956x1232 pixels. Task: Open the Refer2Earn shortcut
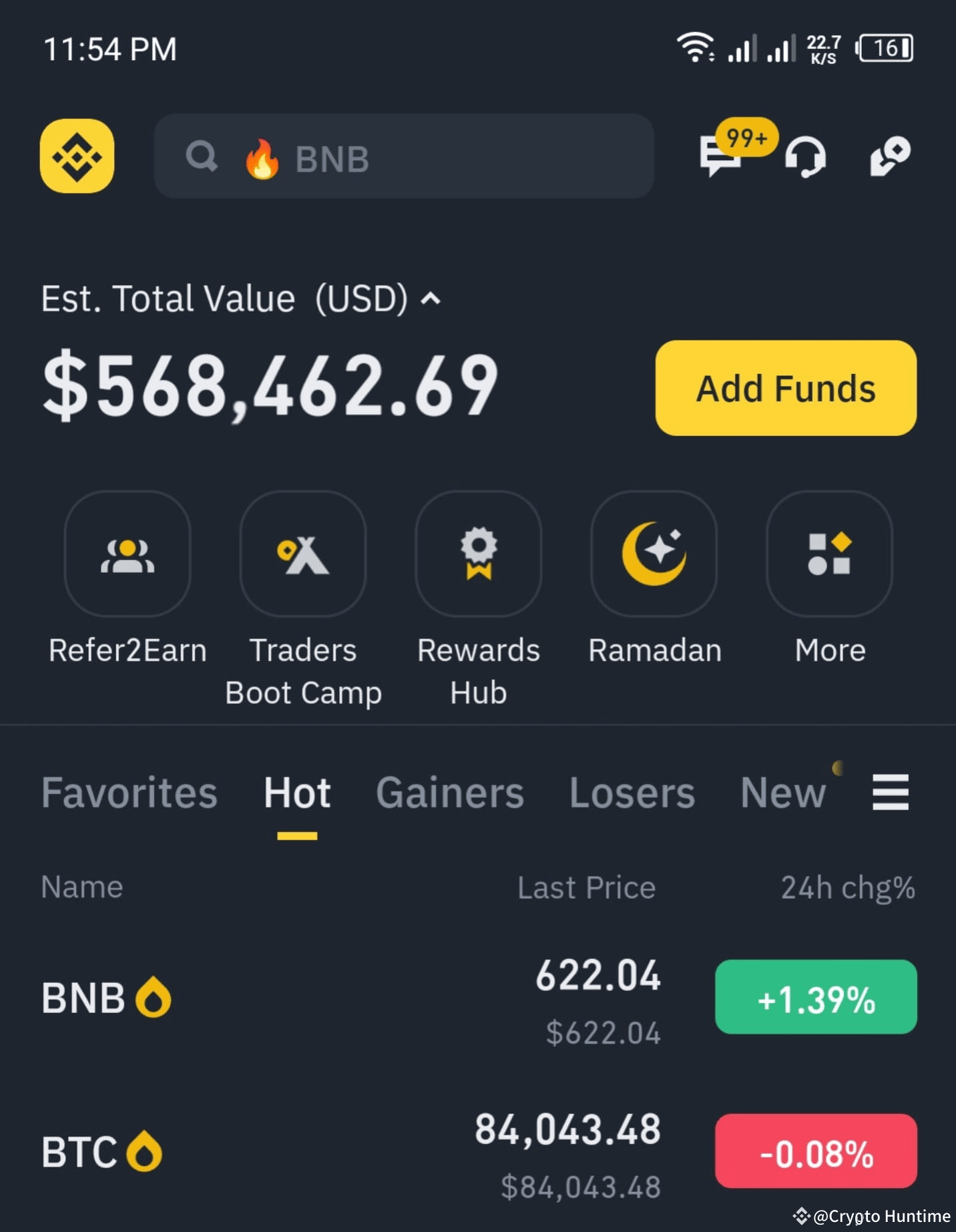[128, 554]
